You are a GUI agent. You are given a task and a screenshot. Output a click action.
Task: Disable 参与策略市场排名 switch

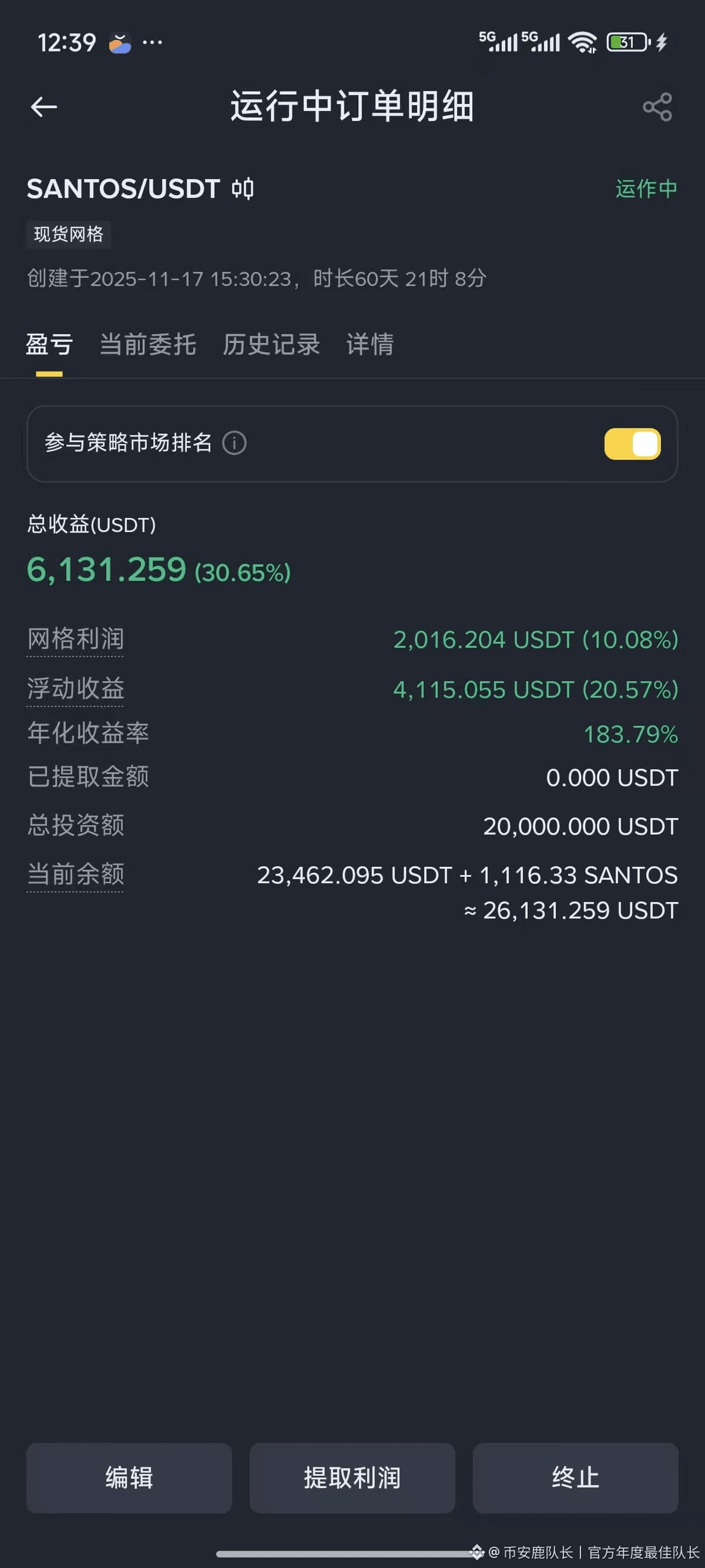(x=632, y=443)
